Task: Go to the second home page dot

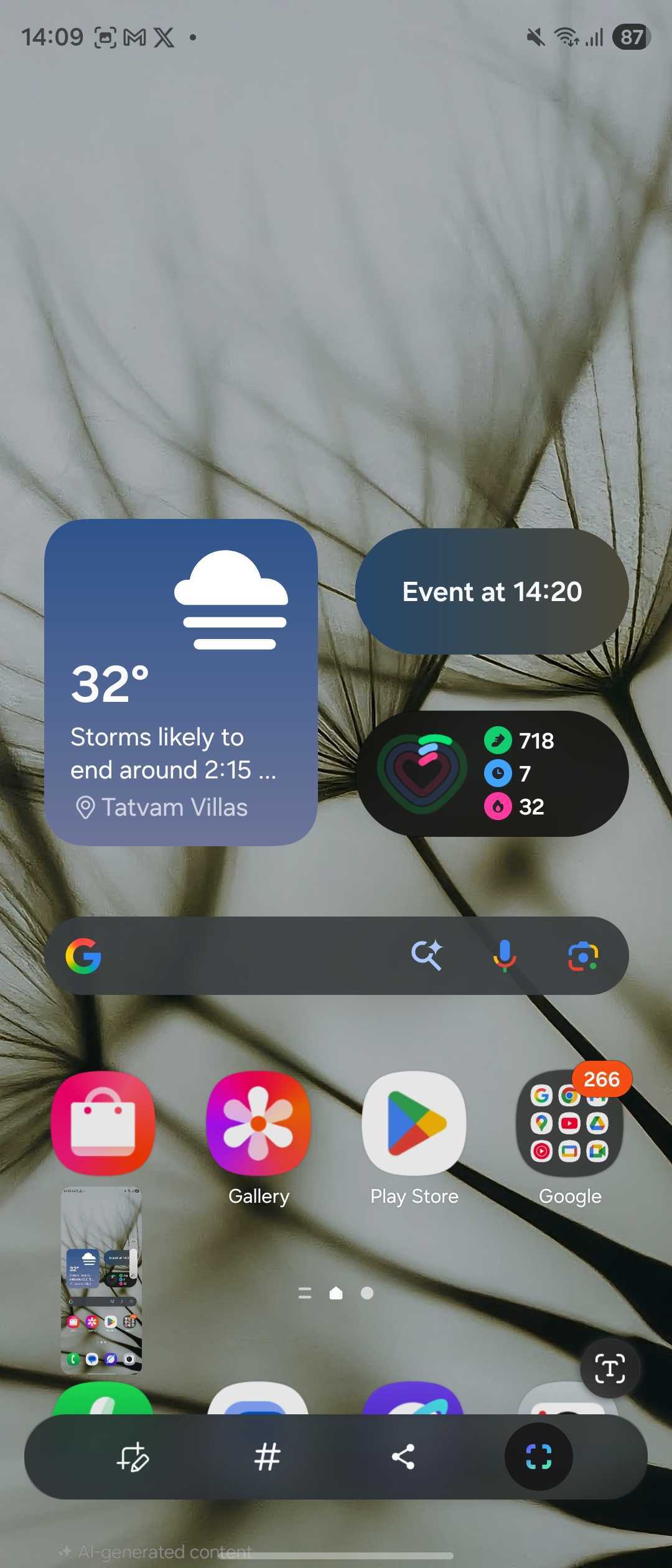Action: click(367, 1294)
